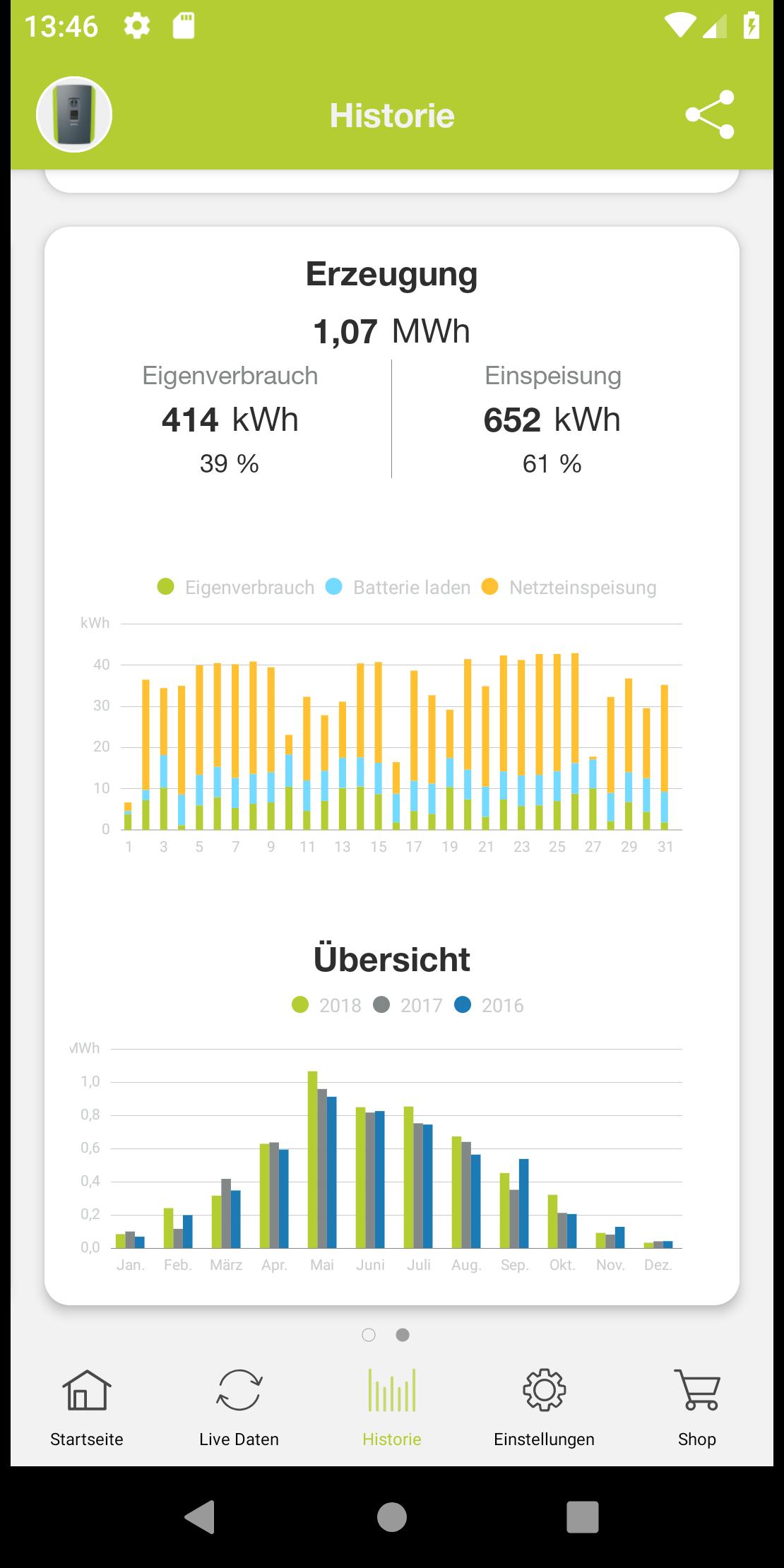Go back with the system back button
Viewport: 784px width, 1568px height.
tap(199, 1516)
